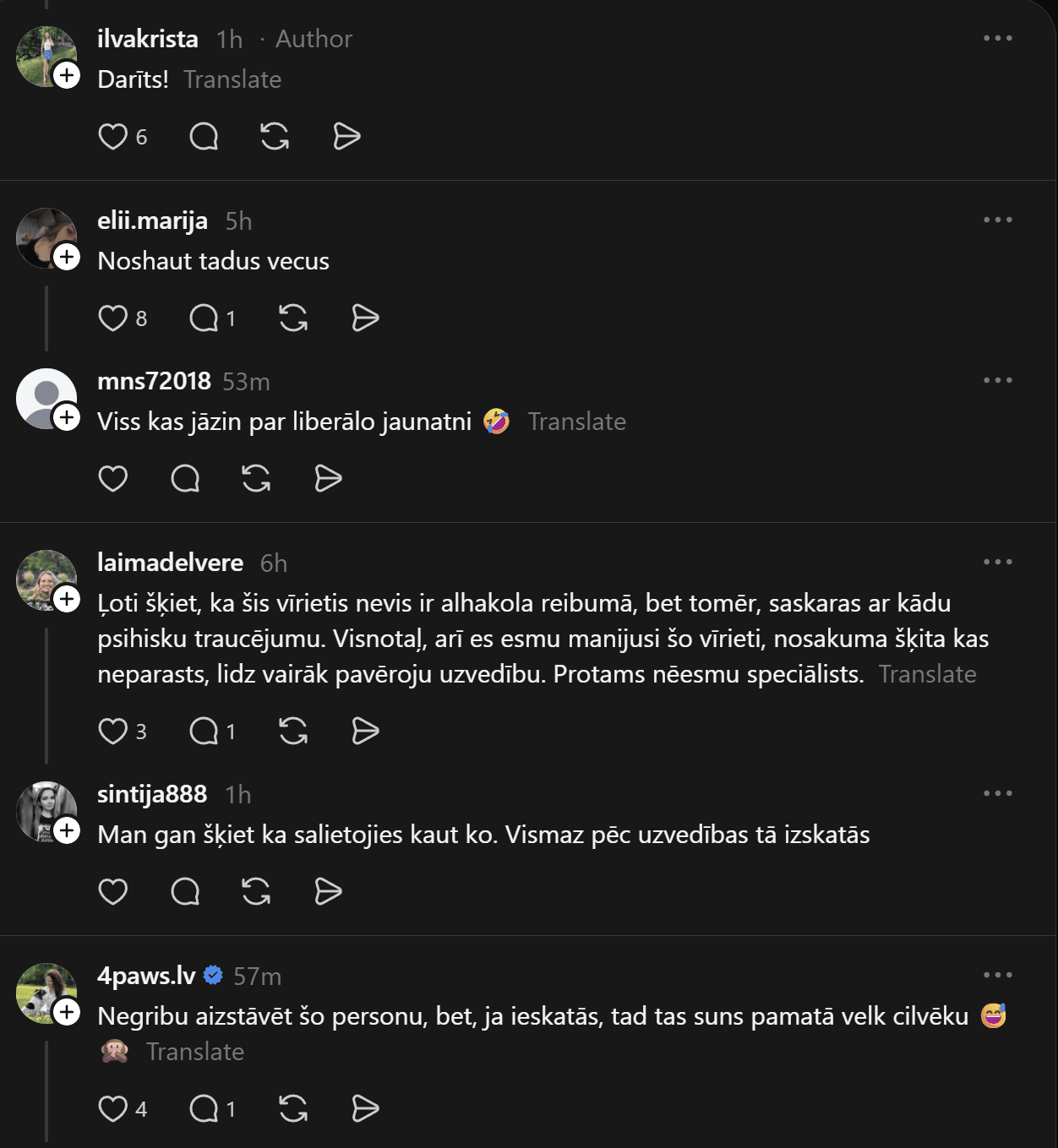
Task: Repost 4paws.lv's comment
Action: pos(293,1109)
